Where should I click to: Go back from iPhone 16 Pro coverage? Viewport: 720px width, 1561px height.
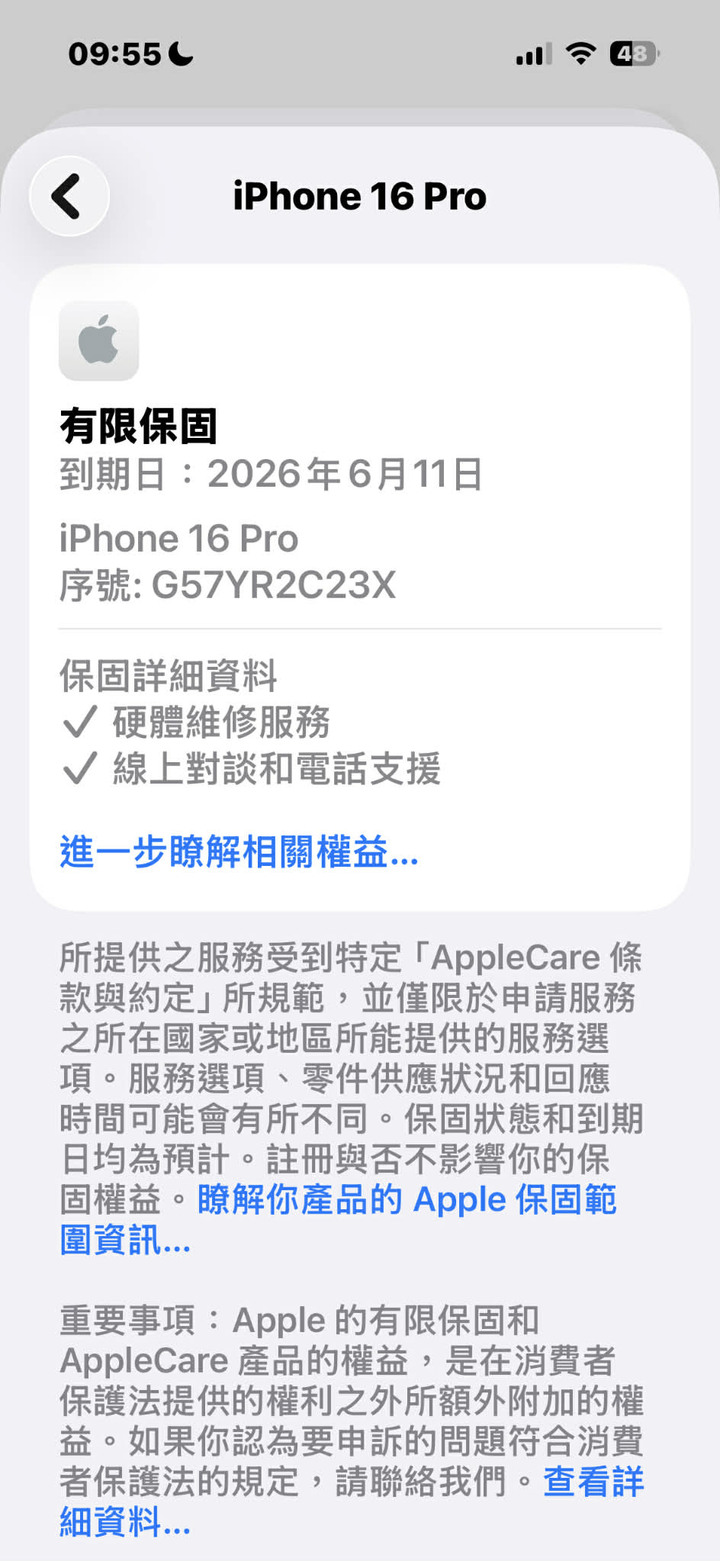(x=68, y=196)
